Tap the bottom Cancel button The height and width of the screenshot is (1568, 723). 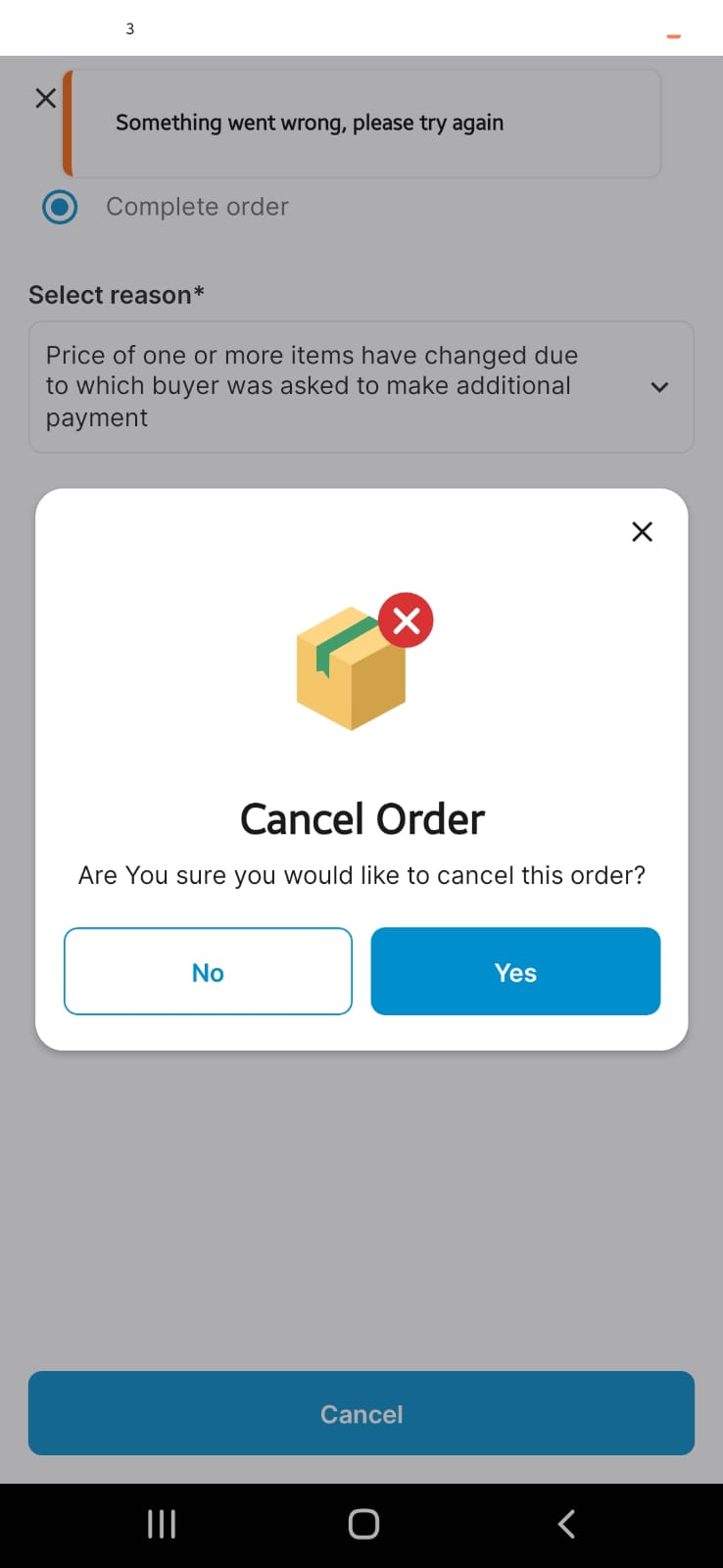coord(361,1413)
